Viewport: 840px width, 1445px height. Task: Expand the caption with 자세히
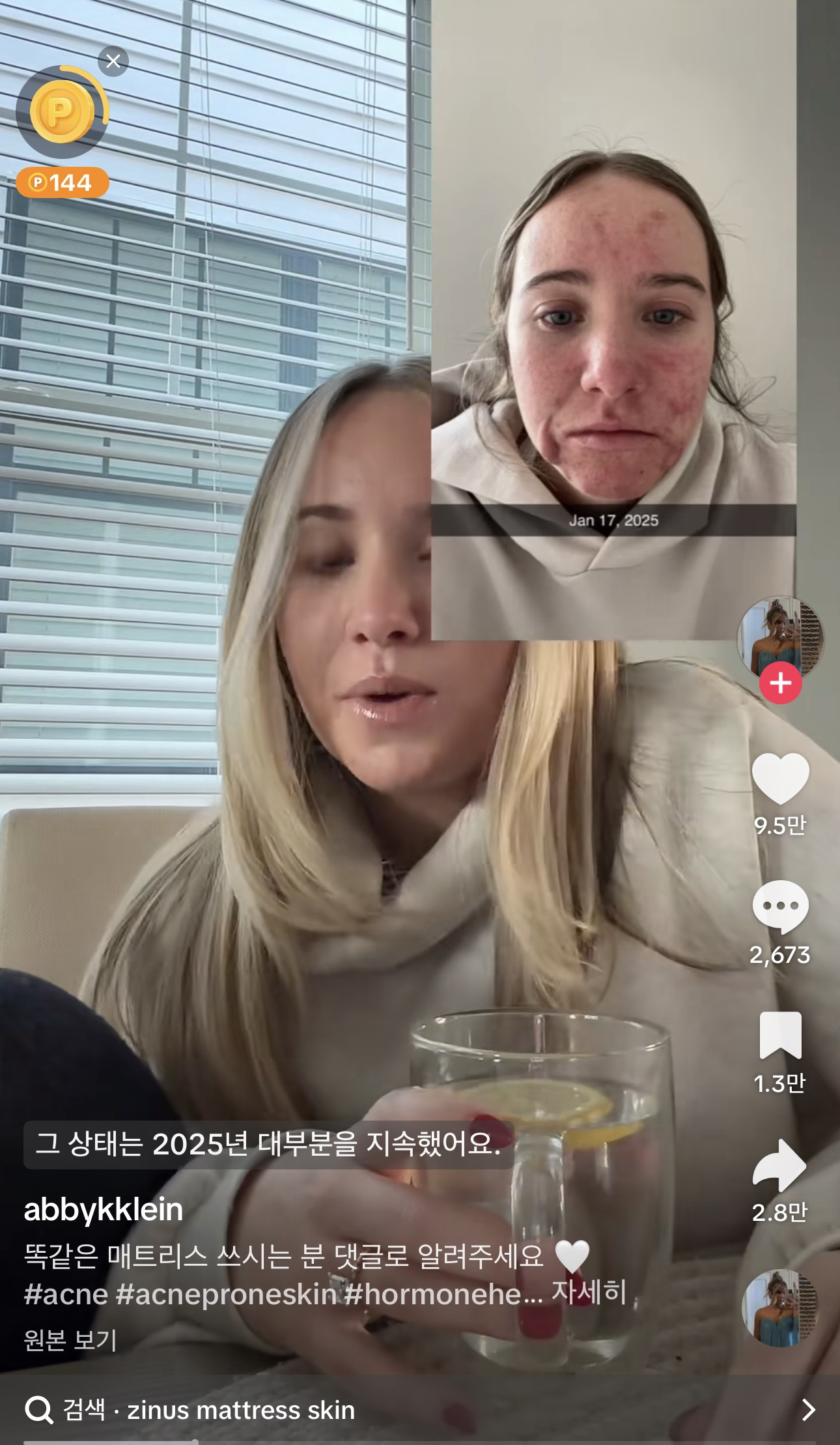(x=589, y=1292)
